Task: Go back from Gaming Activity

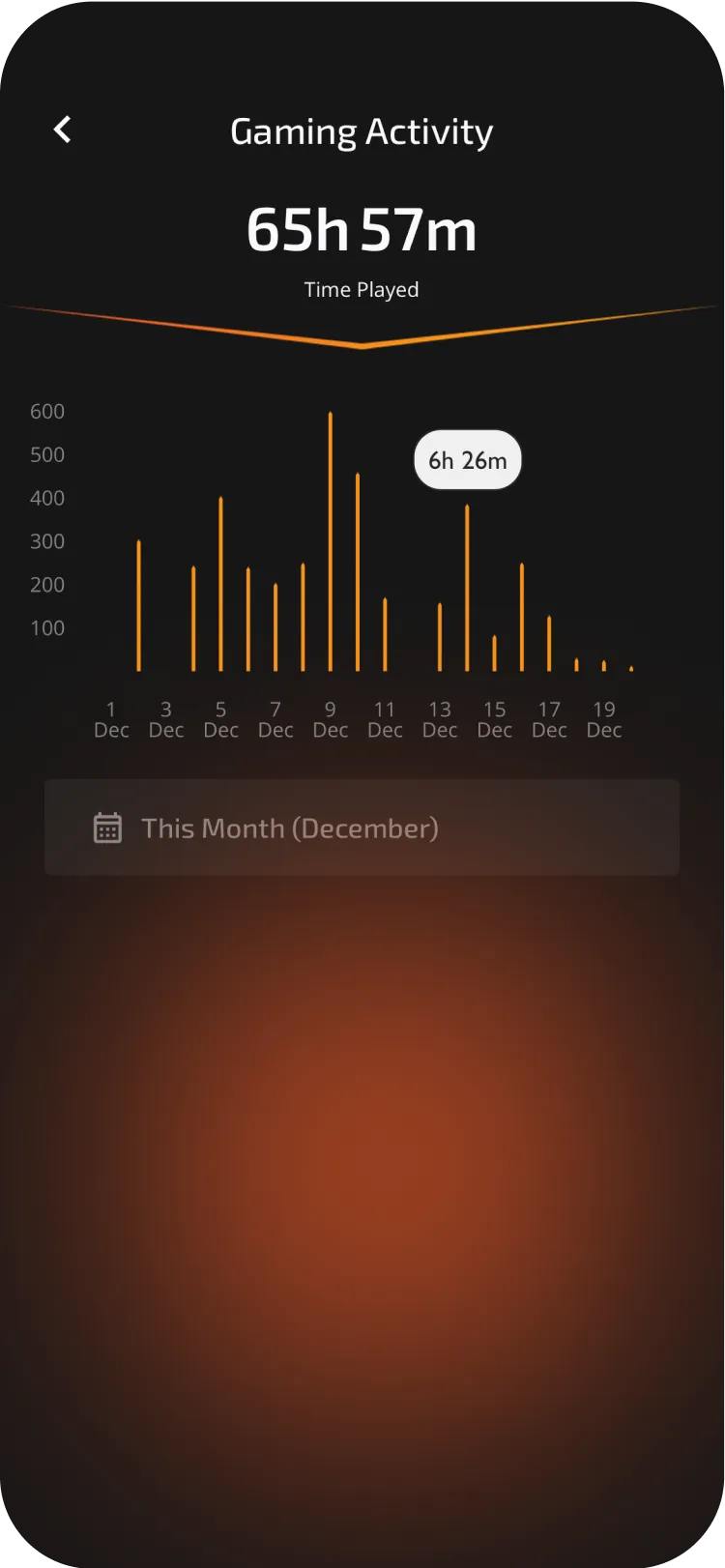Action: 63,130
